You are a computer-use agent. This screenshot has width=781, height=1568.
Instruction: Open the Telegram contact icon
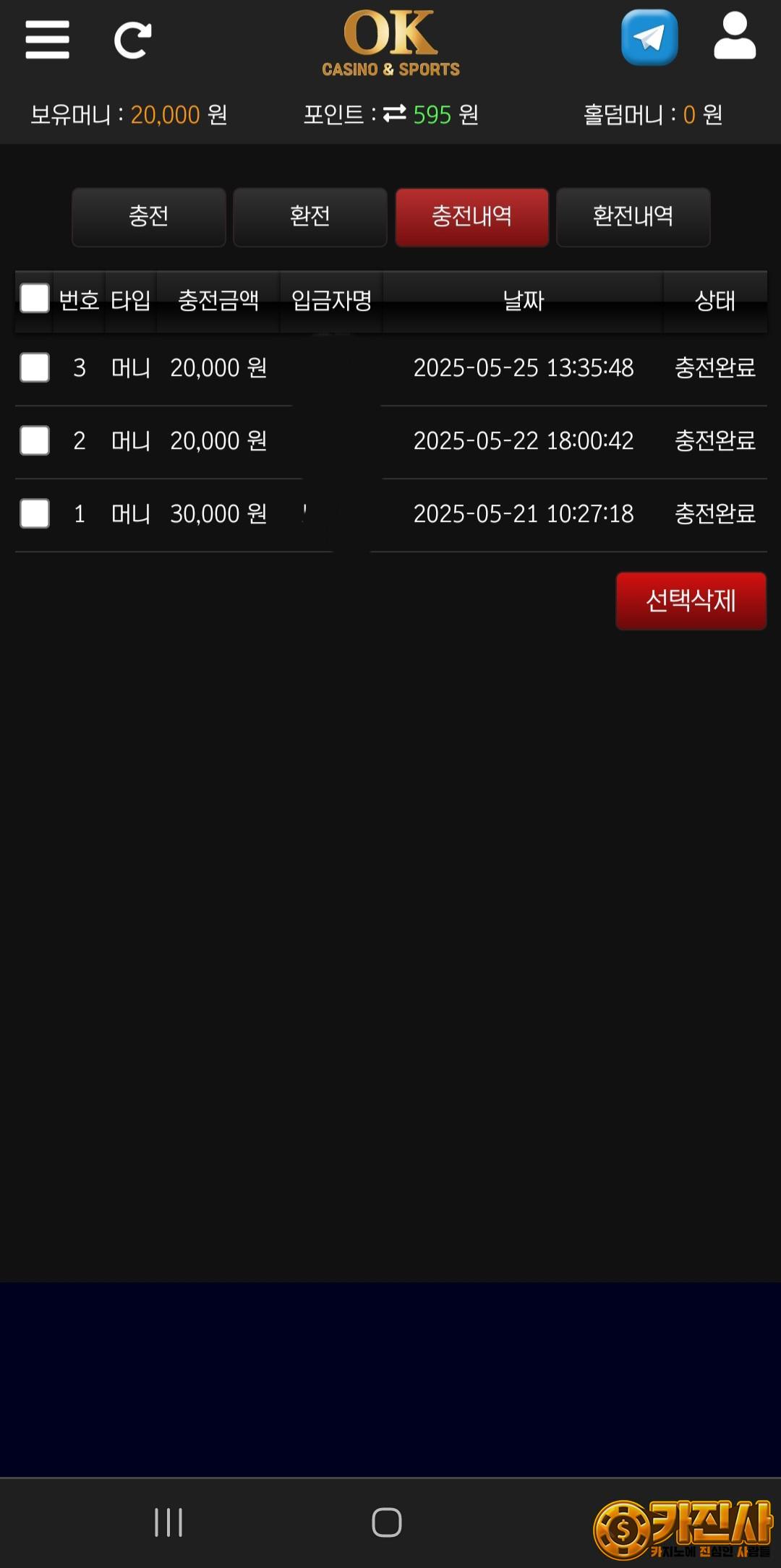[x=649, y=37]
